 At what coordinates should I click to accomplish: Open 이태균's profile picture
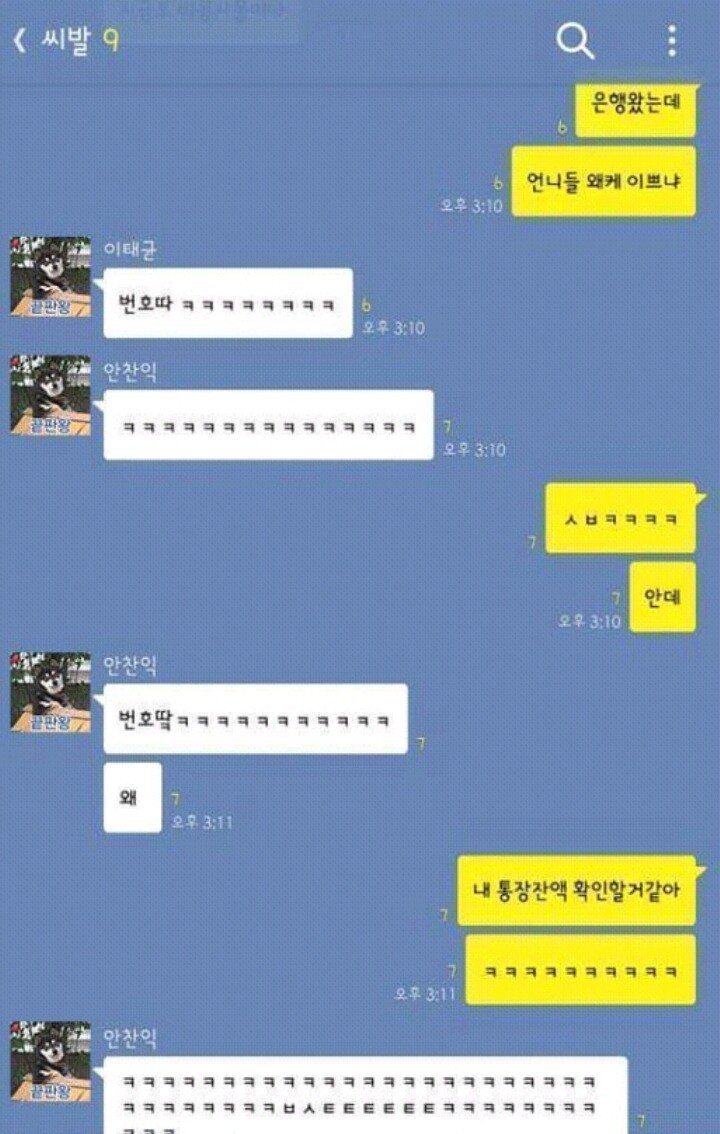click(51, 277)
